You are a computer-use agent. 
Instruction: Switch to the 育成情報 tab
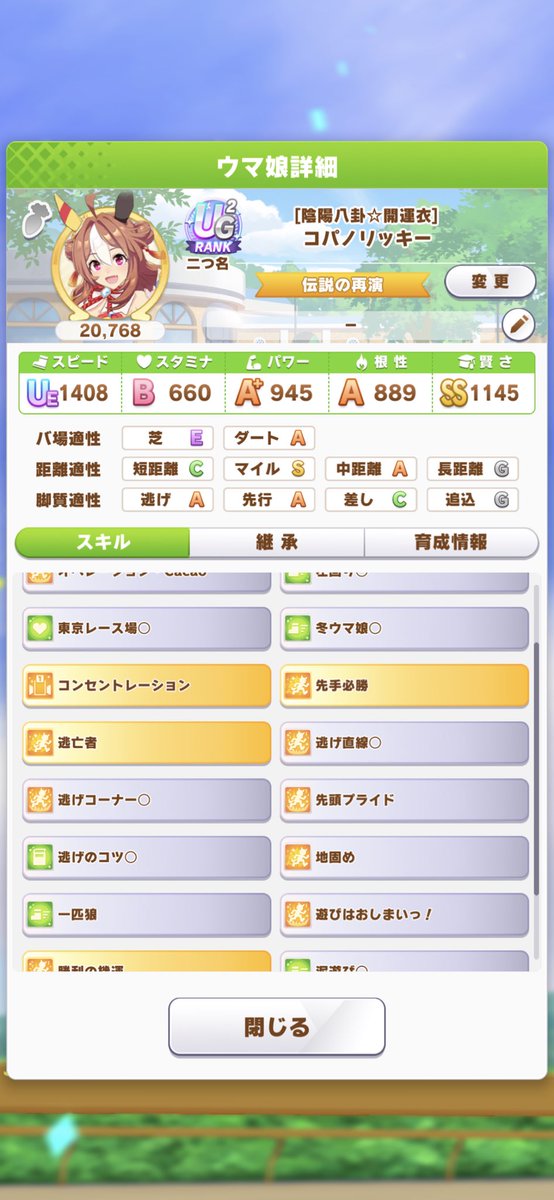click(x=451, y=542)
